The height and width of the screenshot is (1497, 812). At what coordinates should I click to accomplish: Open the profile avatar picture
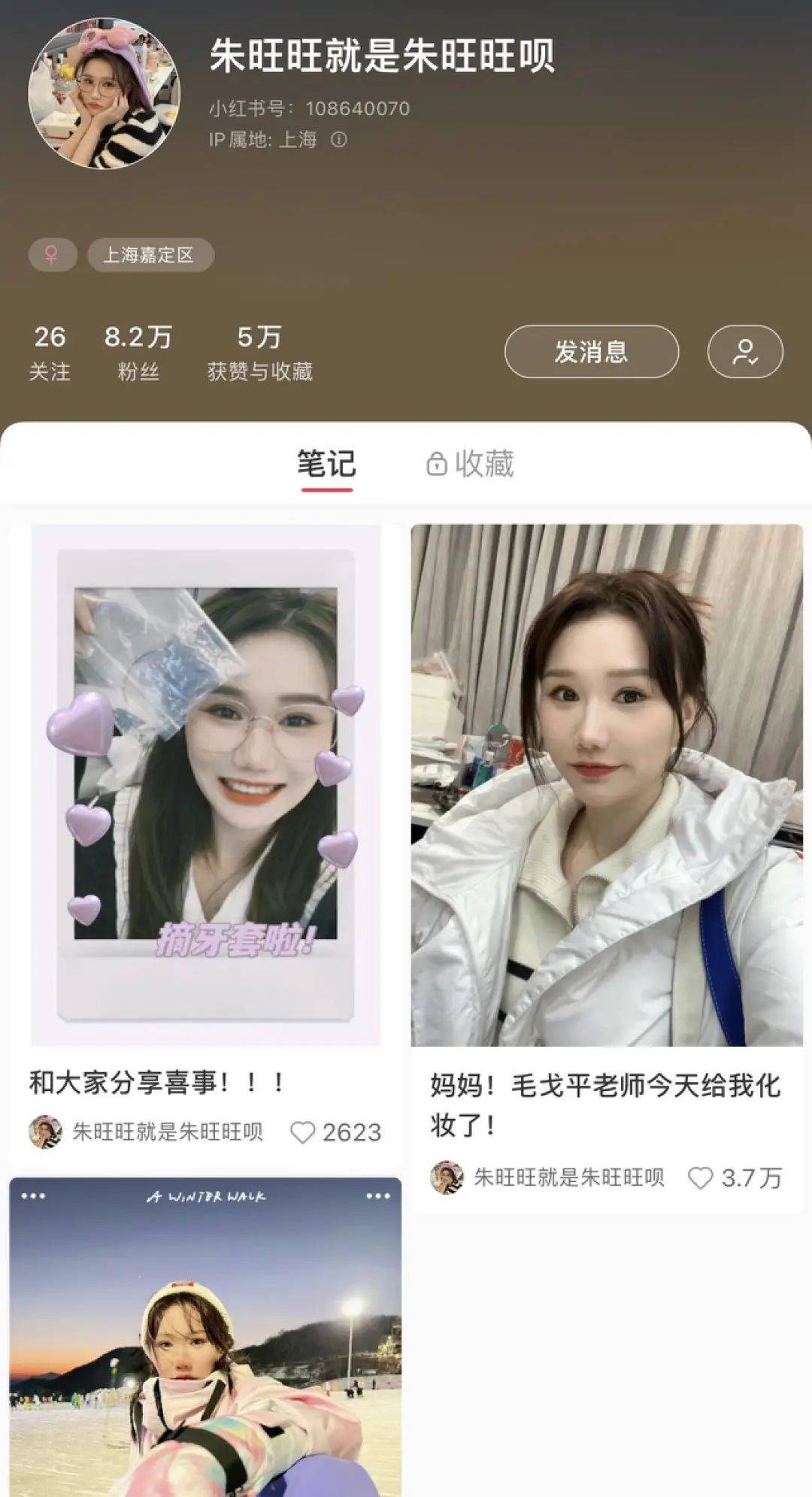click(104, 93)
